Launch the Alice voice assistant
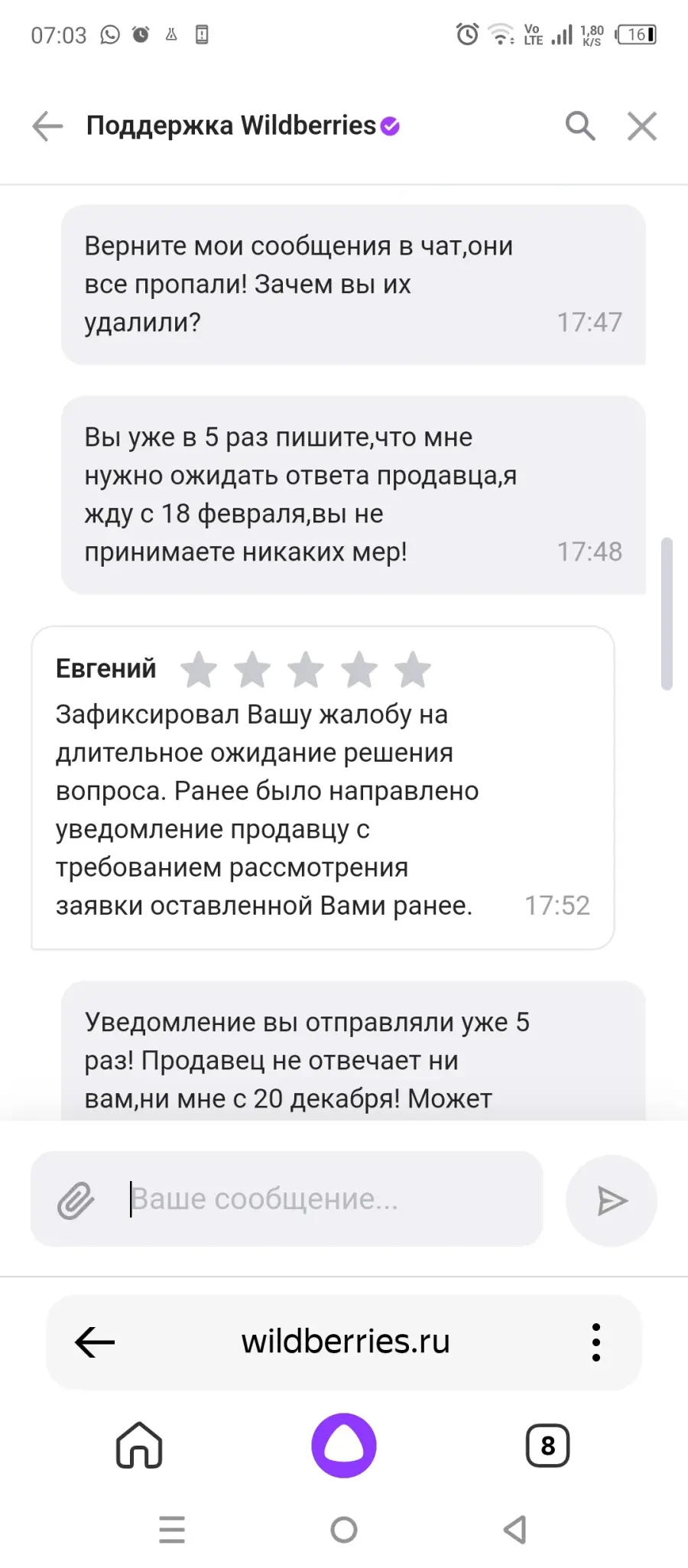The width and height of the screenshot is (688, 1568). point(344,1446)
